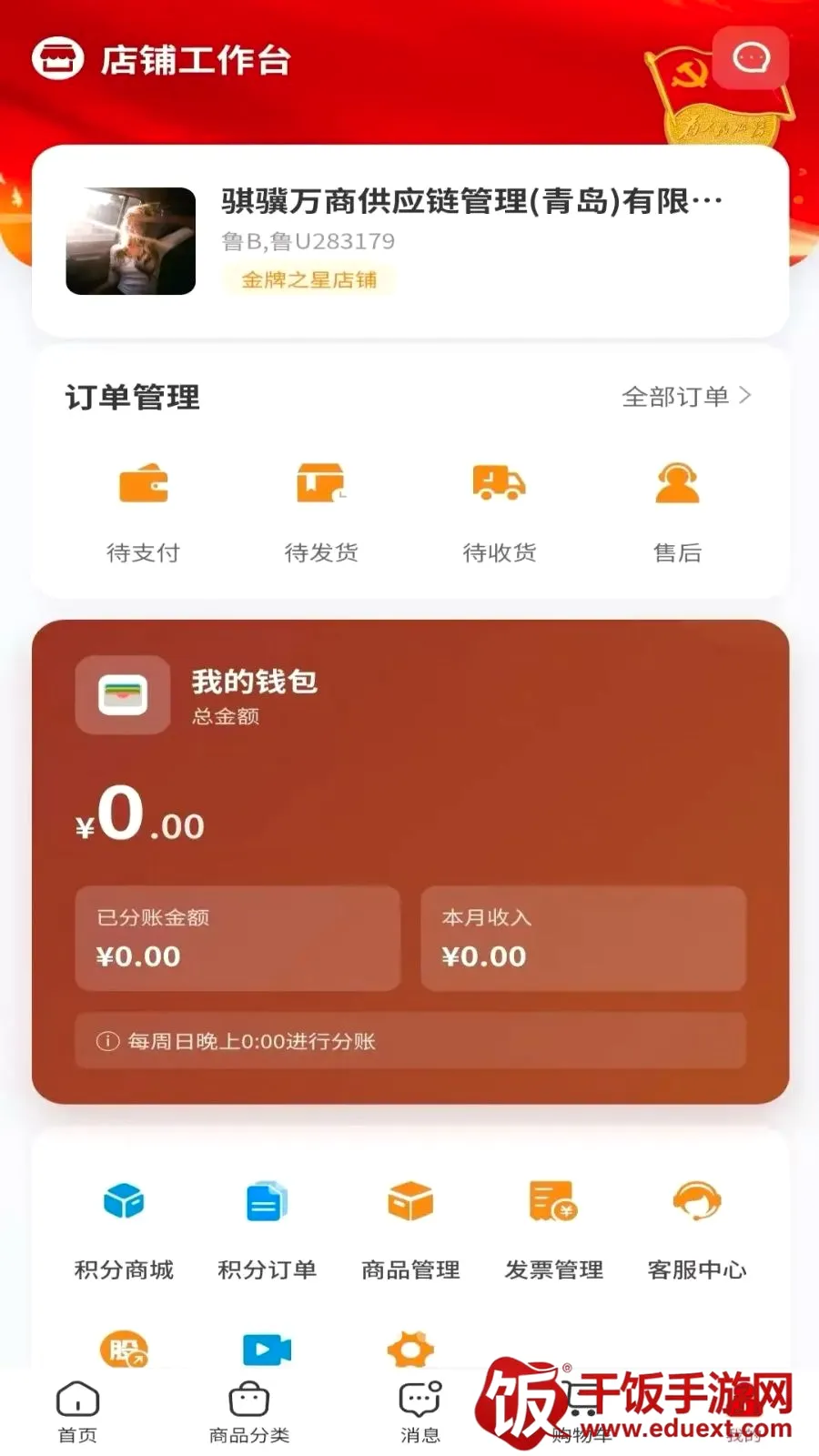This screenshot has width=819, height=1456.
Task: Open 商品管理
Action: tap(410, 1229)
